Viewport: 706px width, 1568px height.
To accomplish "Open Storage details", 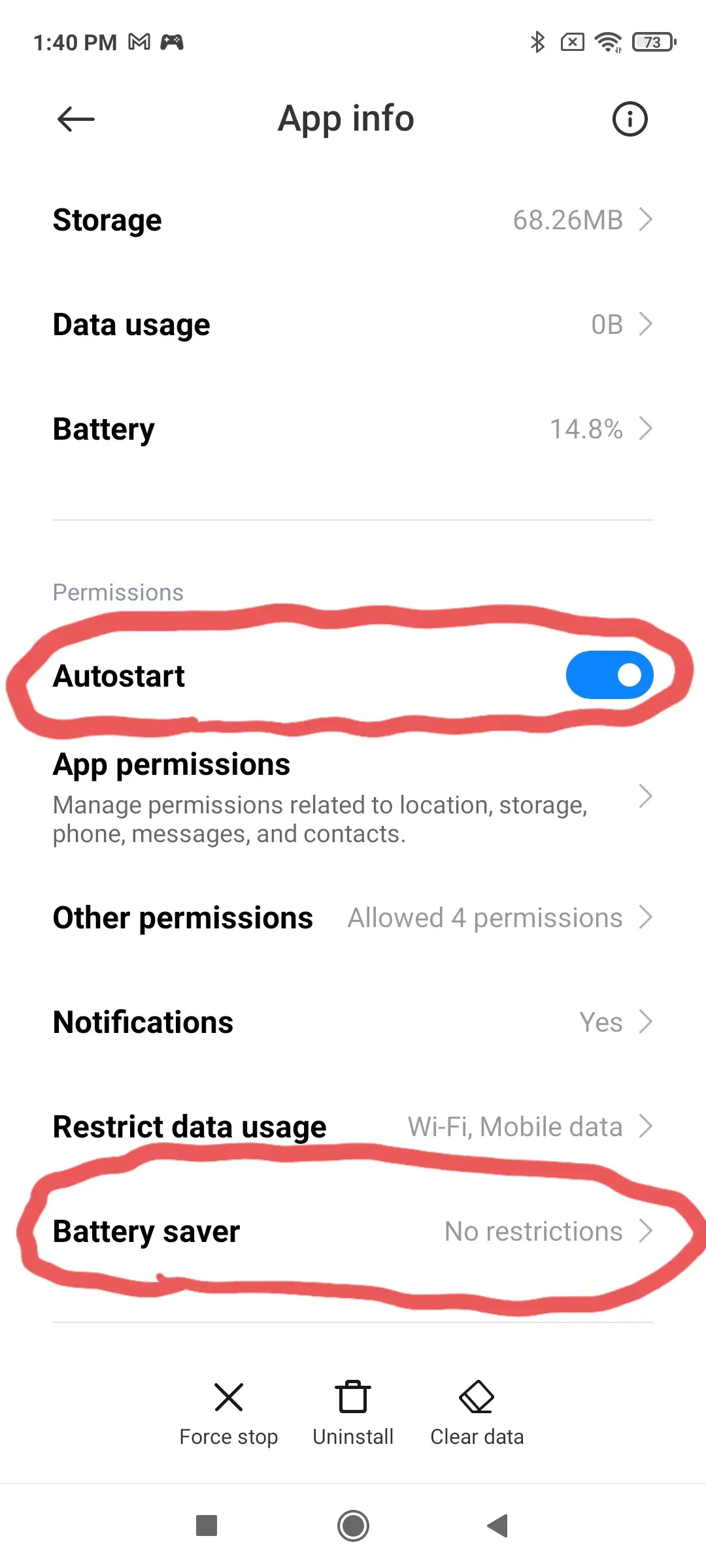I will (353, 220).
